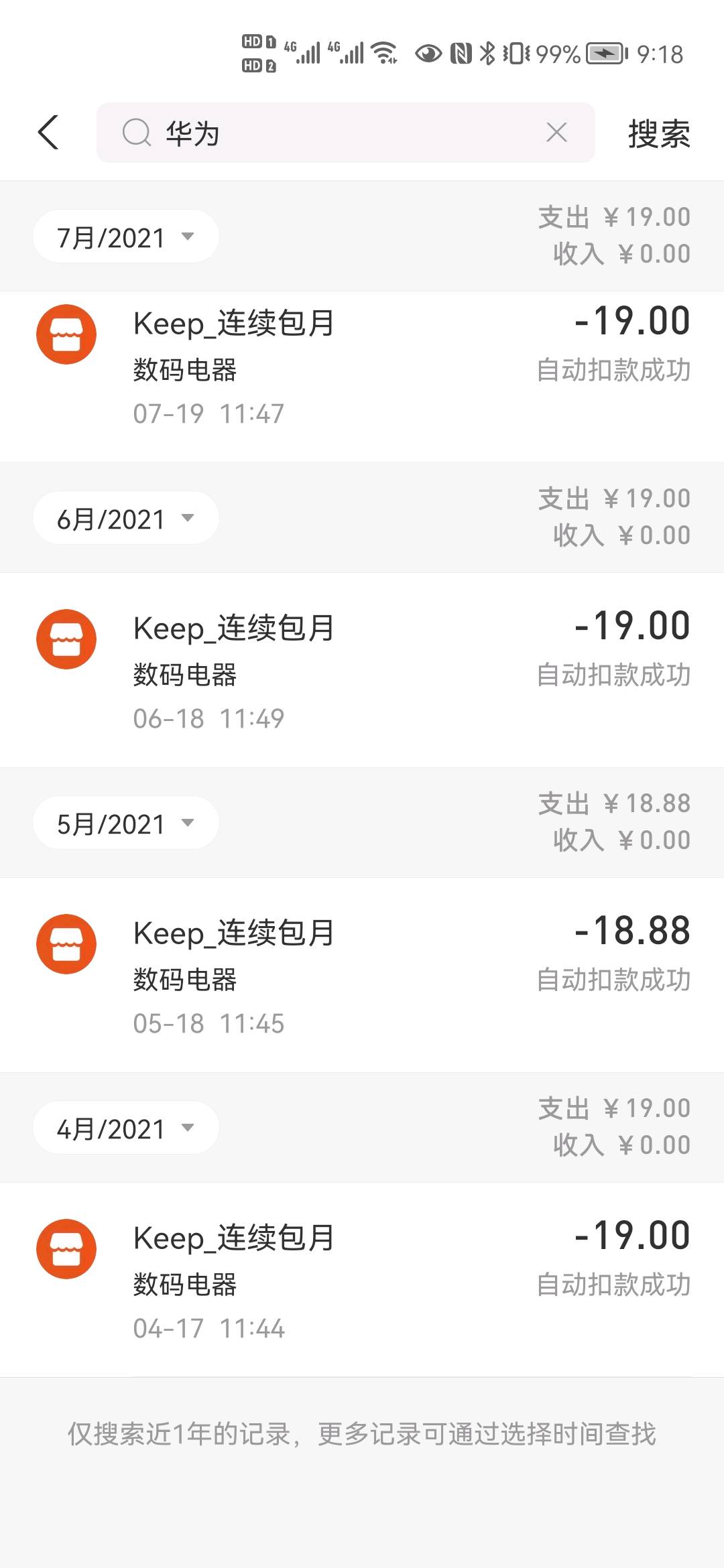Open the Keep transaction dated 04-17
This screenshot has height=1568, width=724.
(x=362, y=1280)
